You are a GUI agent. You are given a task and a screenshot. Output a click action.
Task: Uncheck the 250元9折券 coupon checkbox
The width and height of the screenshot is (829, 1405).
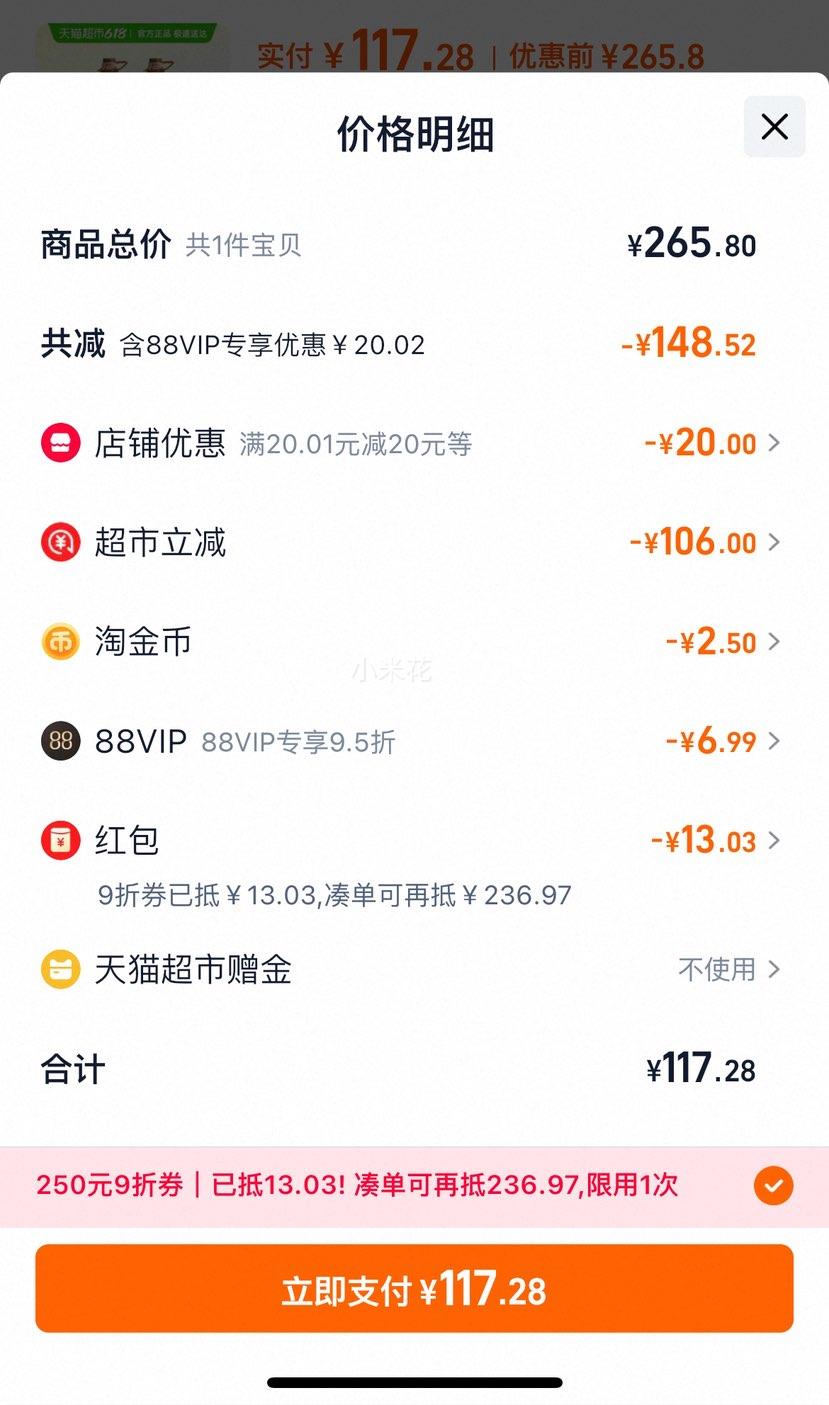click(x=773, y=1187)
